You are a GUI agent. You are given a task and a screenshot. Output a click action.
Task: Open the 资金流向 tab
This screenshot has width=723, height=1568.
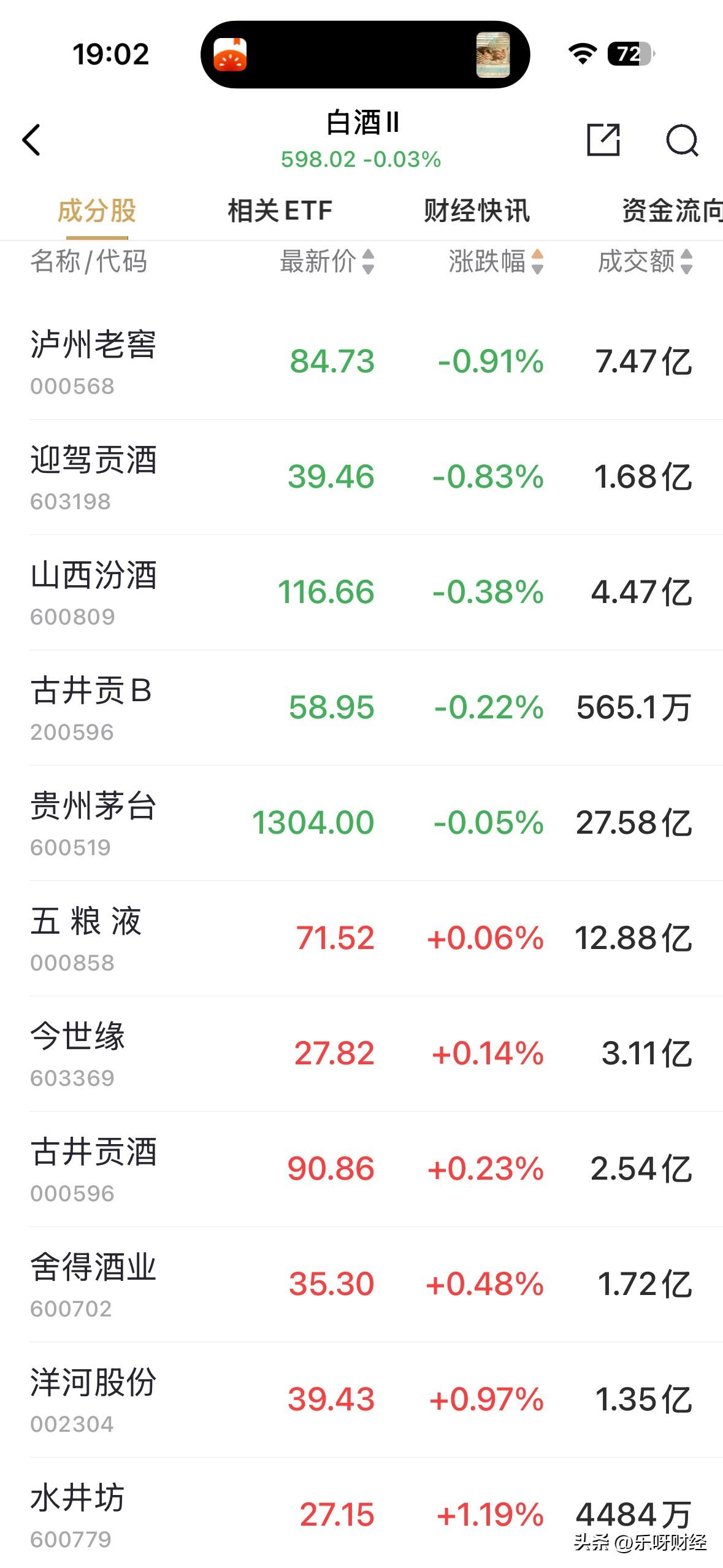tap(672, 211)
